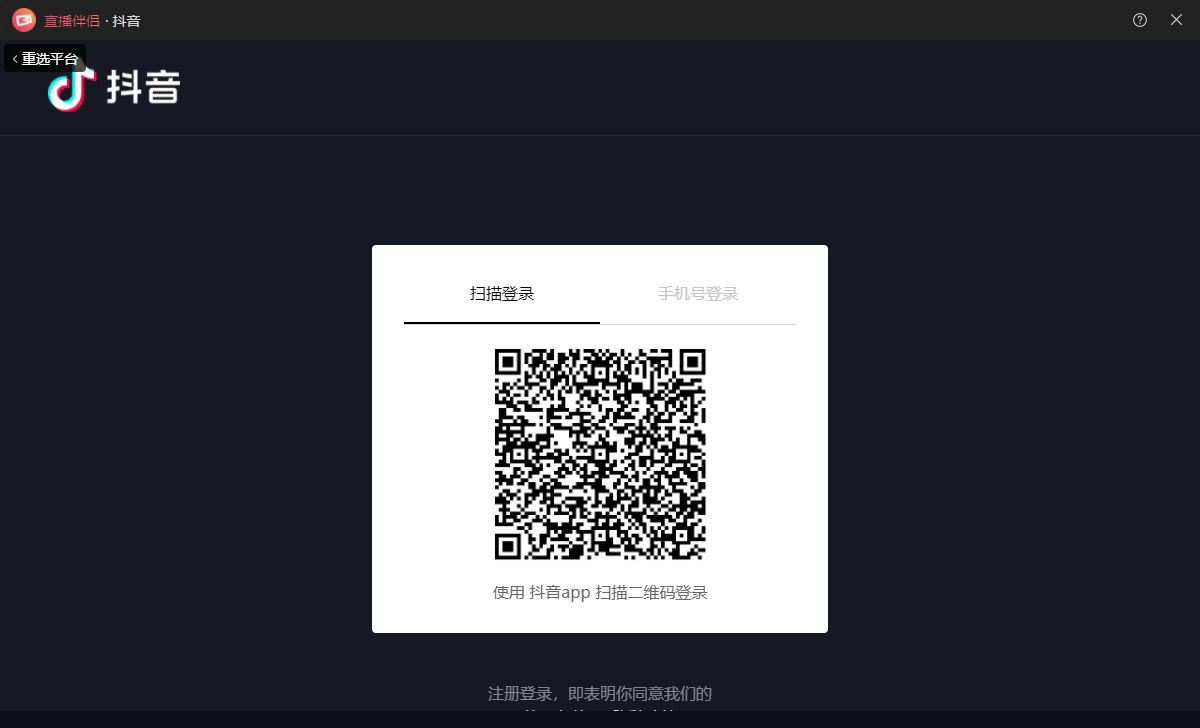This screenshot has width=1200, height=728.
Task: Switch to 手机号登录 tab
Action: click(697, 294)
